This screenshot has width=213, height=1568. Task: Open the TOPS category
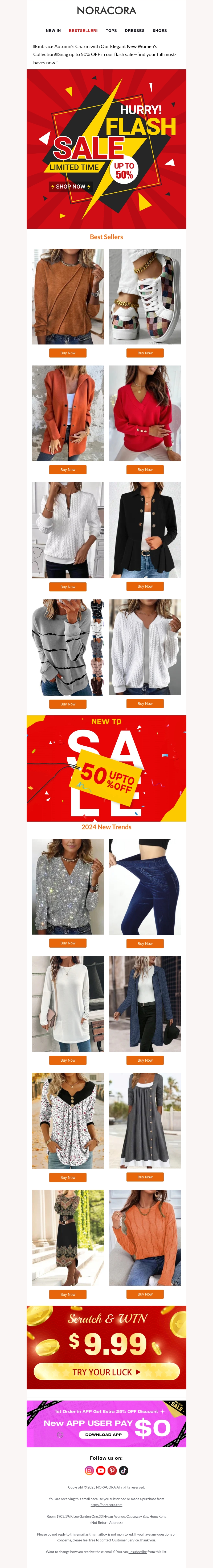coord(111,30)
